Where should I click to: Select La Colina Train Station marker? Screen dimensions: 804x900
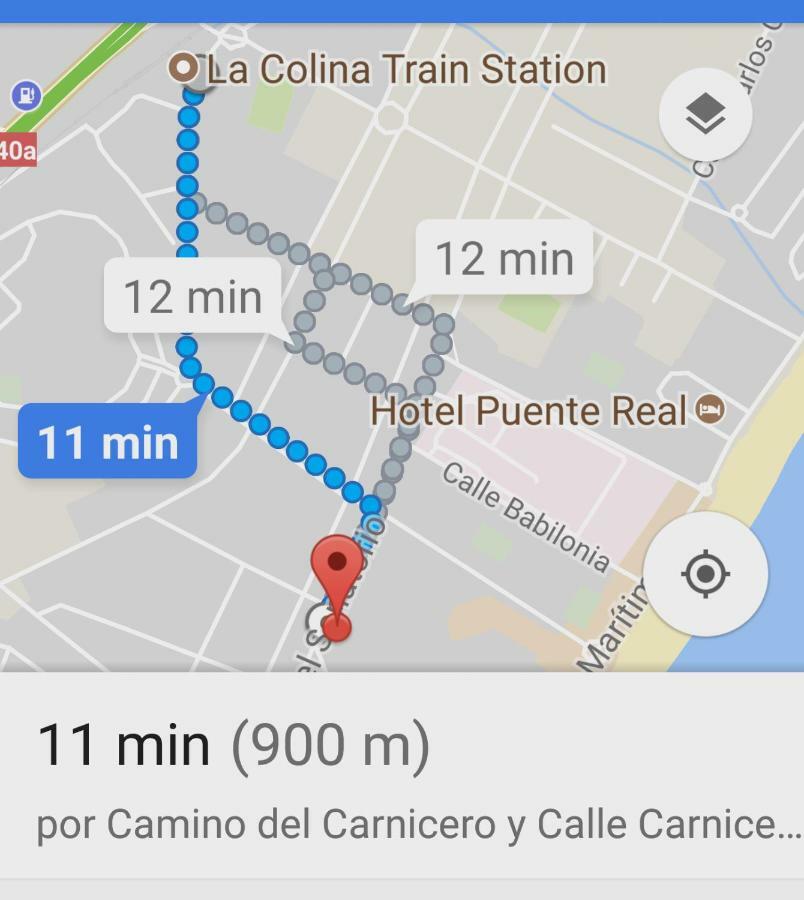coord(184,69)
